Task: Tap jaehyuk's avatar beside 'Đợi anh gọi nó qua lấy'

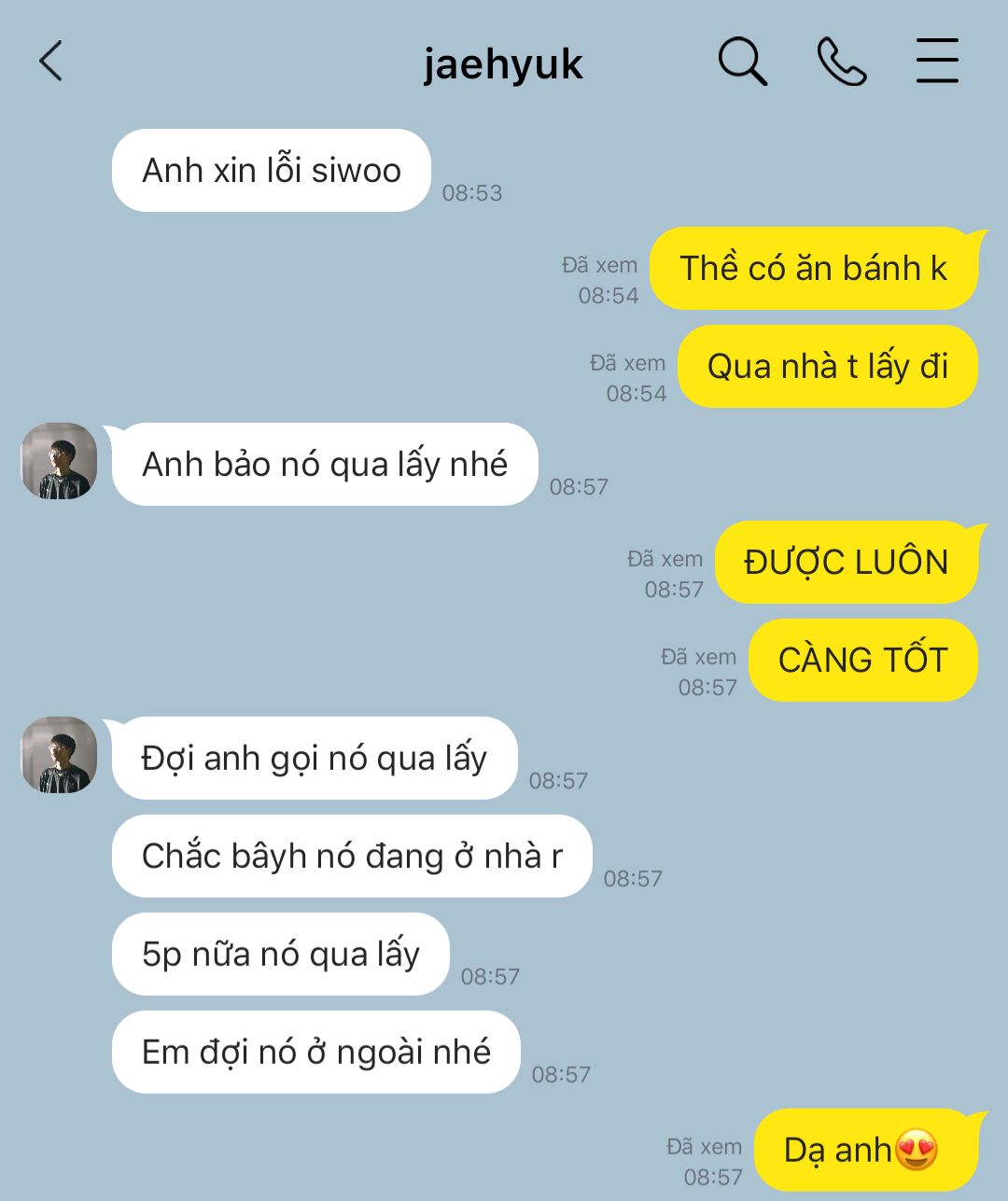Action: (x=59, y=755)
